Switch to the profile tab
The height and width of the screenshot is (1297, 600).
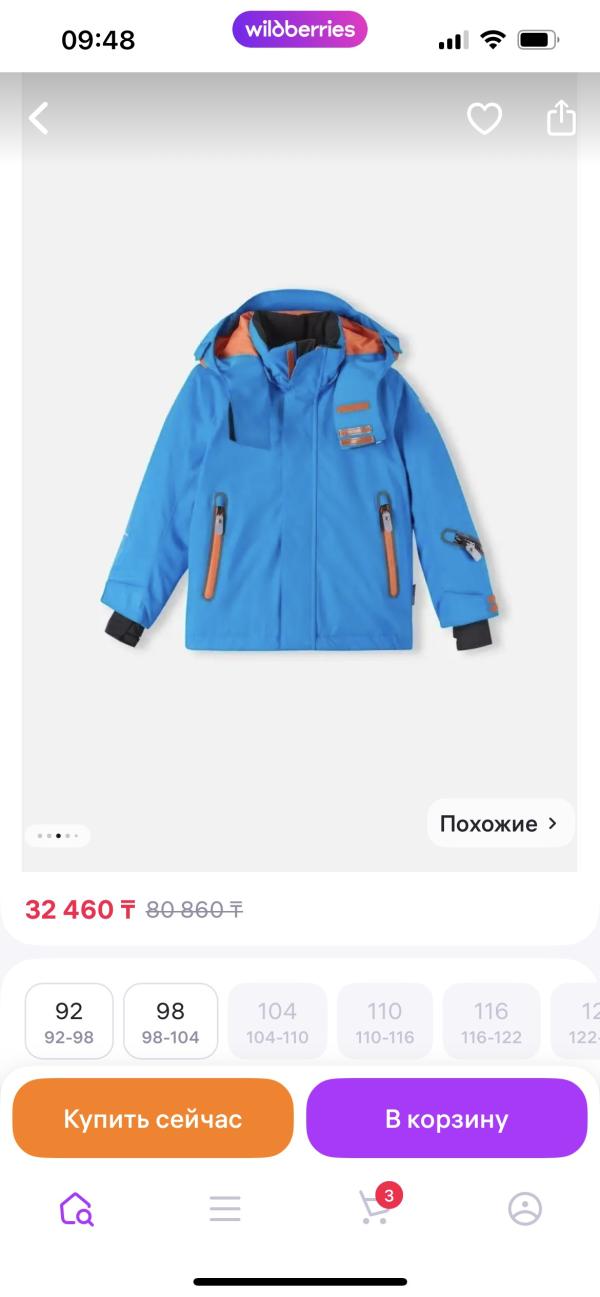pos(524,1208)
